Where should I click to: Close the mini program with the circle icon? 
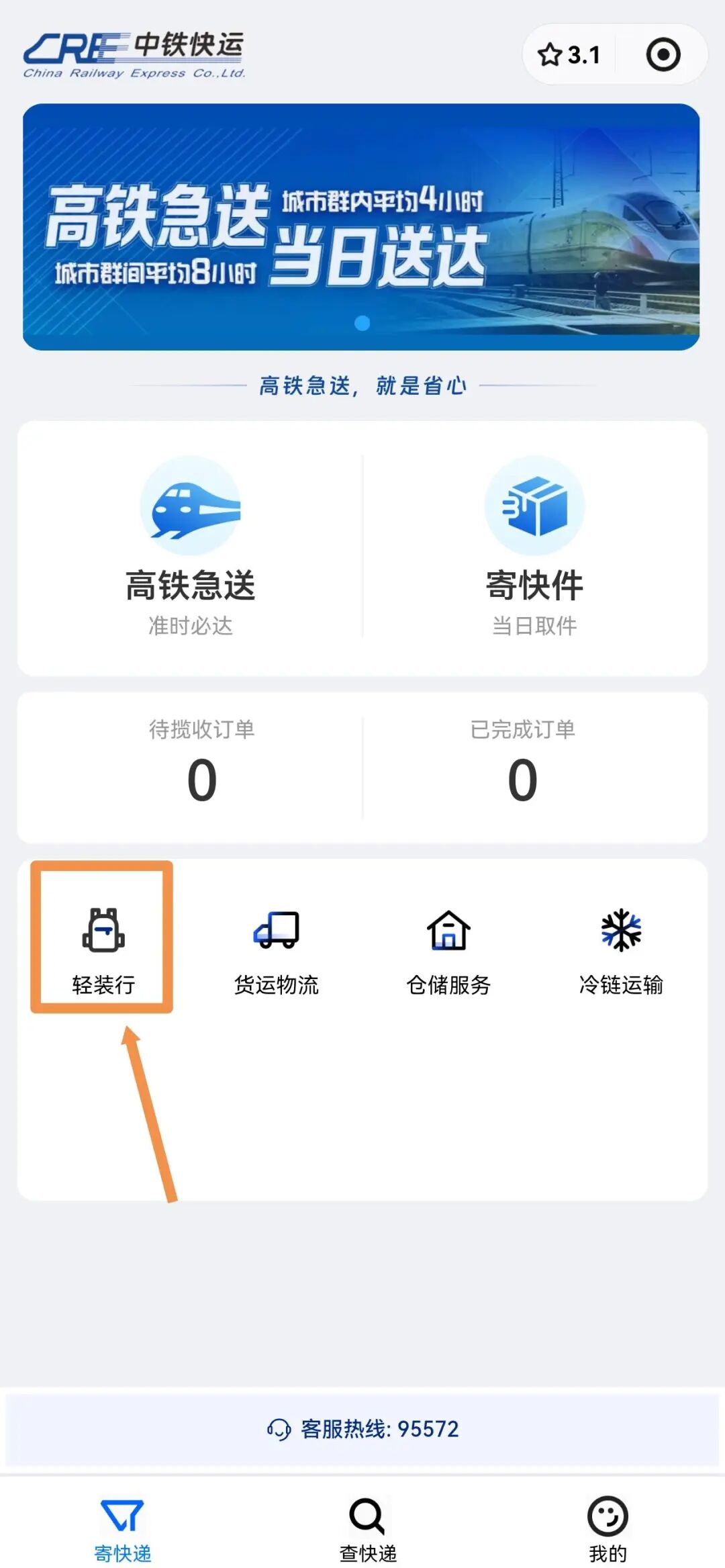tap(663, 54)
